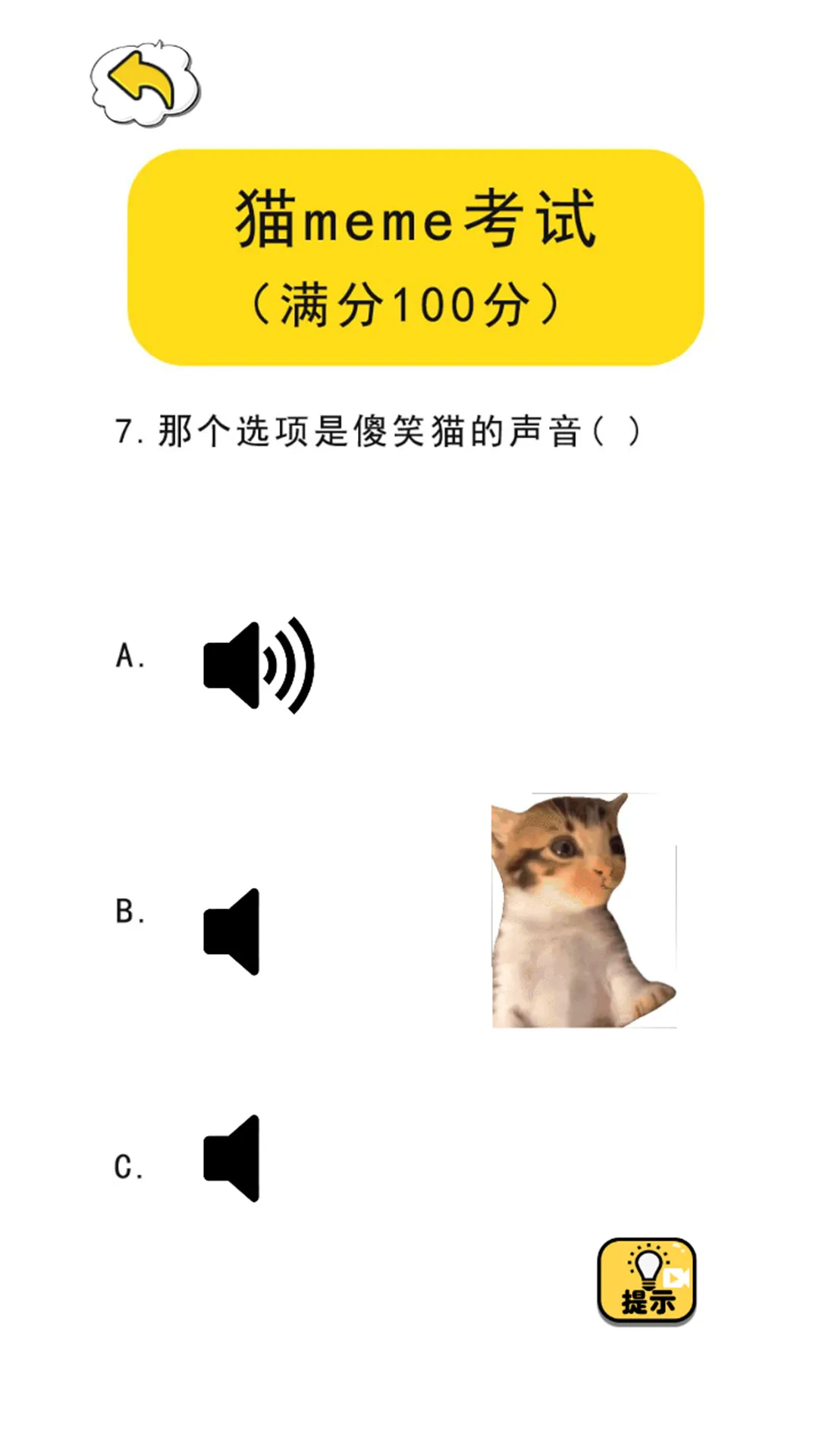819x1456 pixels.
Task: Play the sound for option C
Action: 233,1158
